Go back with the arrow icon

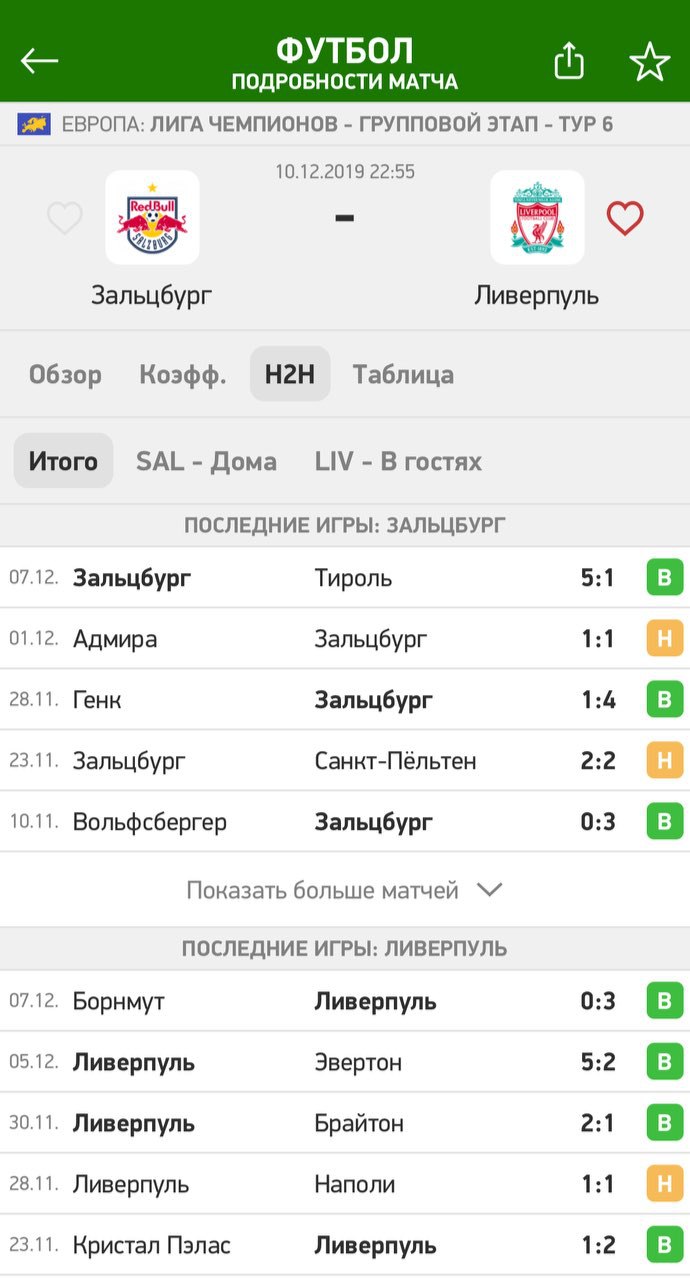(40, 62)
